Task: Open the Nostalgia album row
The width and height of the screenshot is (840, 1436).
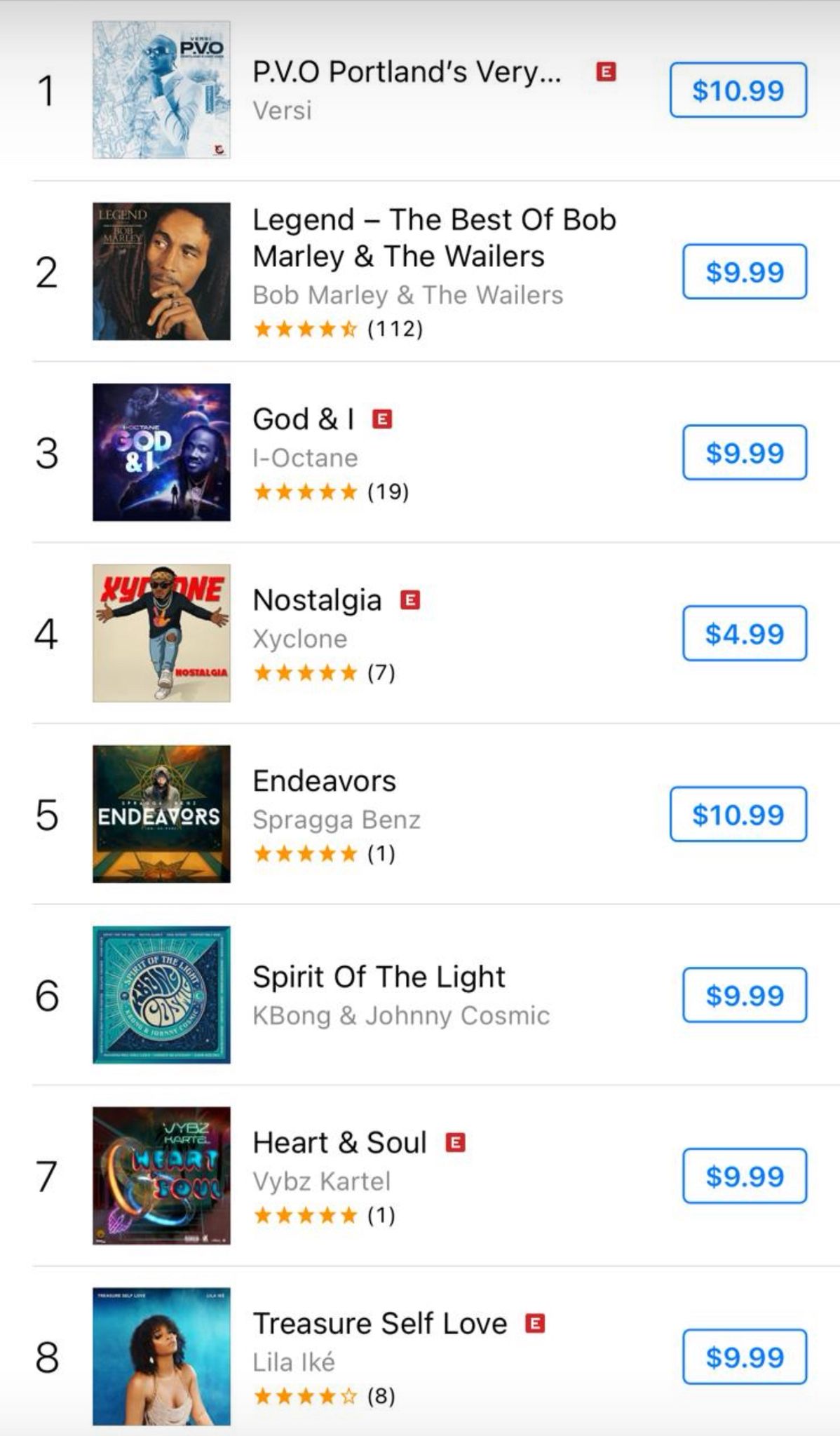Action: click(317, 600)
